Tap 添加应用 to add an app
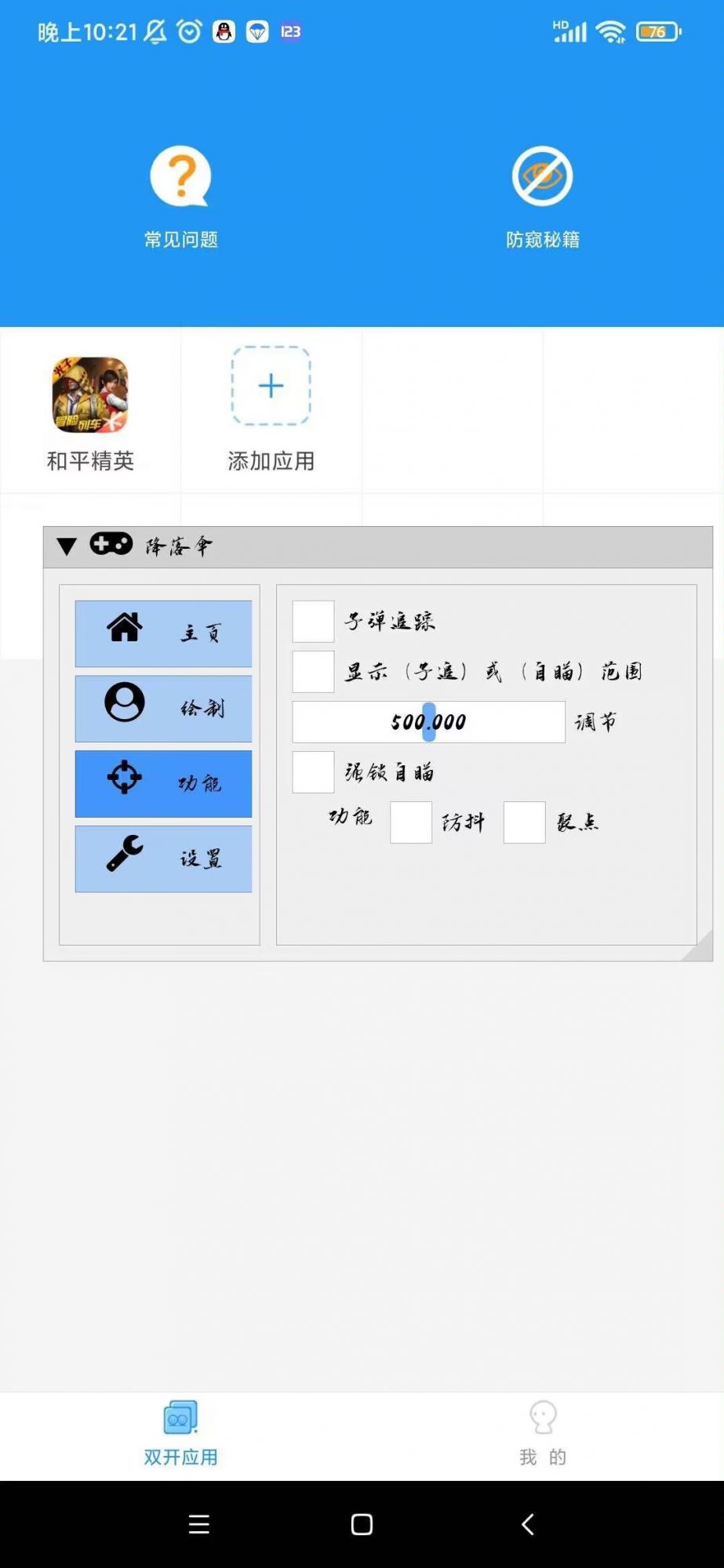The height and width of the screenshot is (1568, 724). [271, 386]
